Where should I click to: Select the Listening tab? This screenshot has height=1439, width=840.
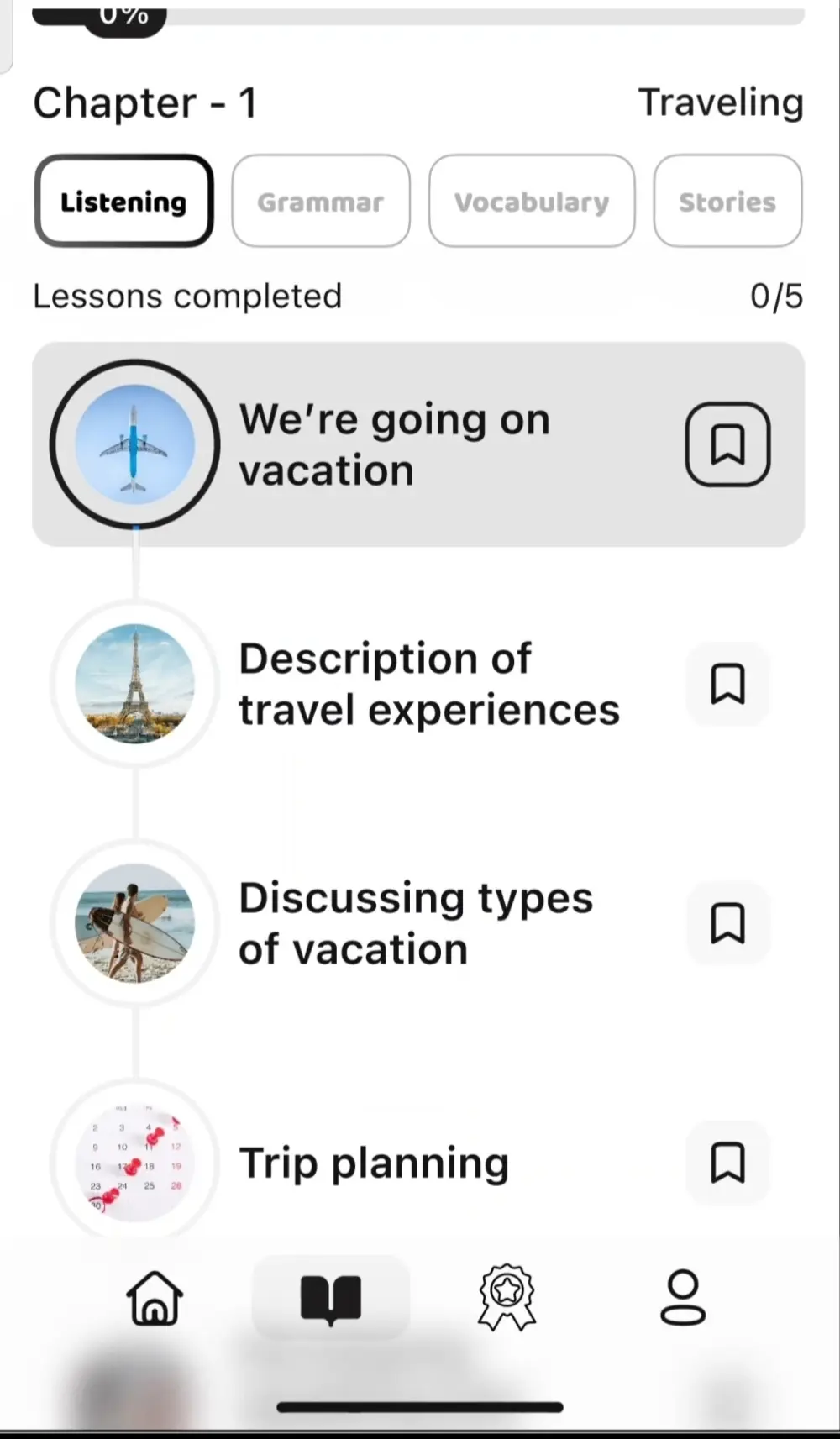click(123, 202)
